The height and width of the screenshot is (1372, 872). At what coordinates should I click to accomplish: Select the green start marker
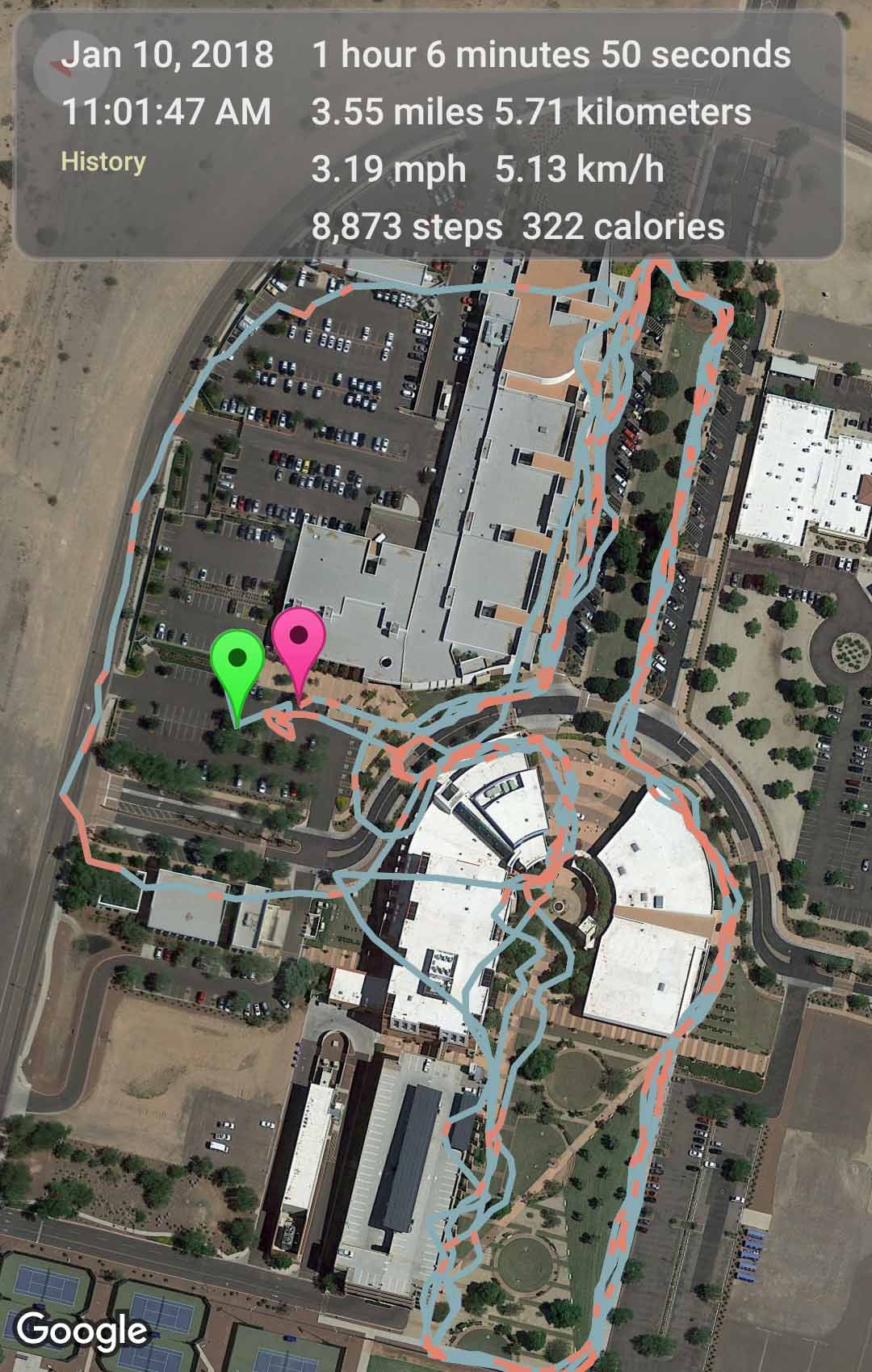point(237,667)
